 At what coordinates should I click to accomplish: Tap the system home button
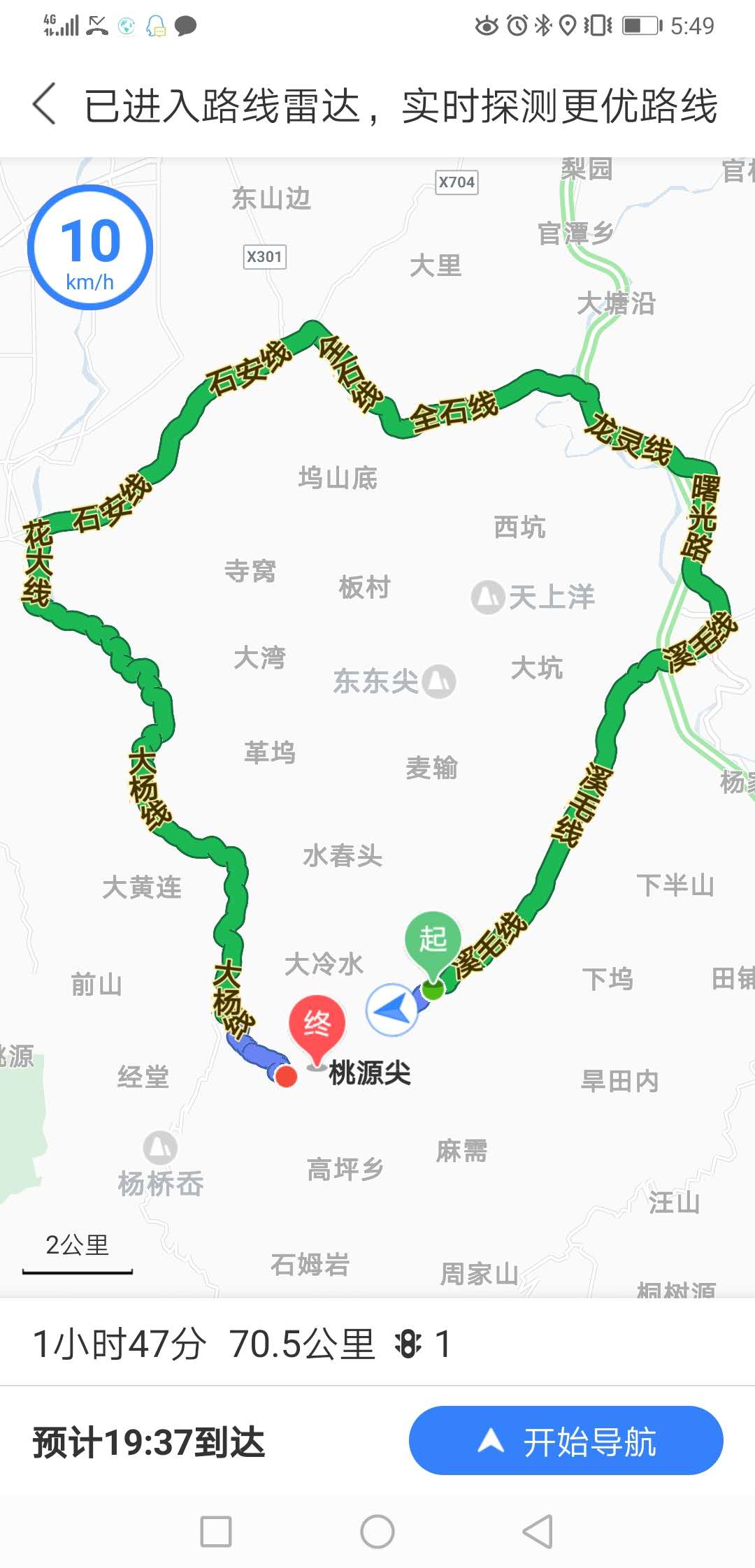[x=377, y=1532]
